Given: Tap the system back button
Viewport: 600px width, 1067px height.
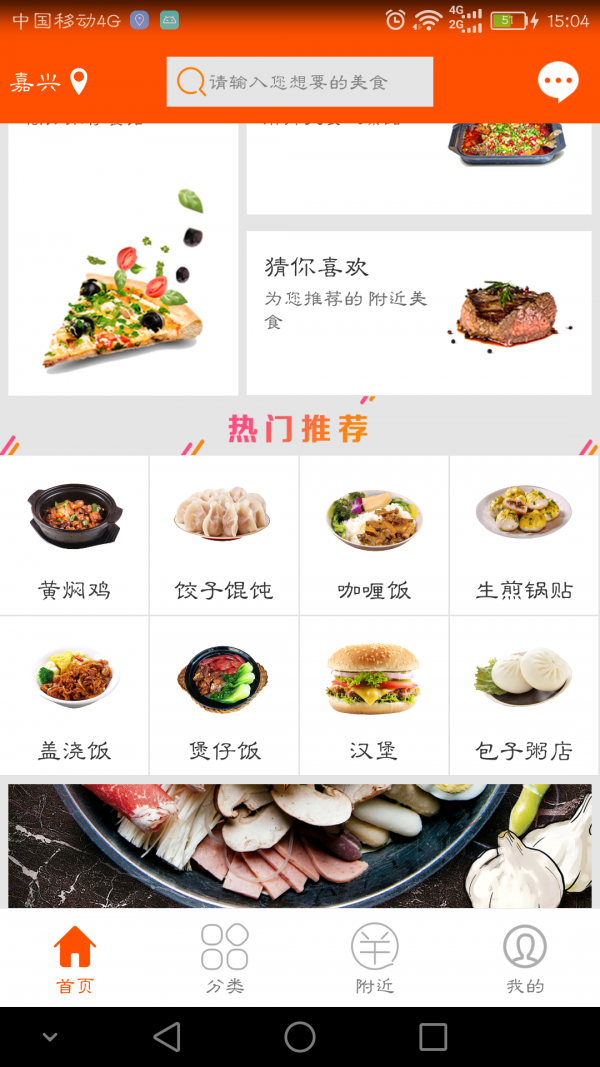Looking at the screenshot, I should [x=167, y=1037].
